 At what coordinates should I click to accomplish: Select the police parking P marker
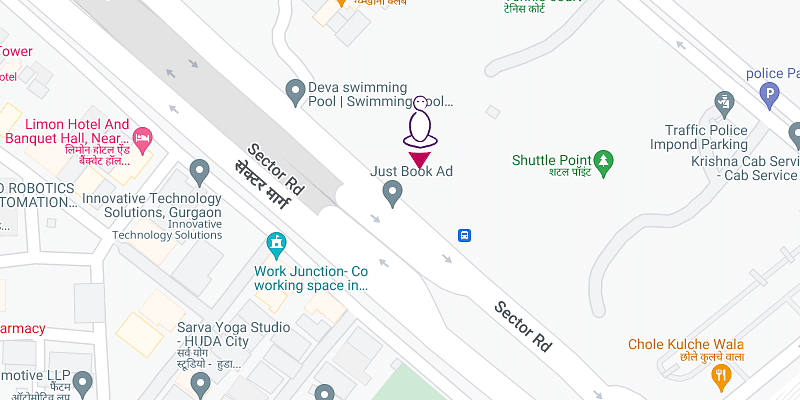[x=768, y=96]
